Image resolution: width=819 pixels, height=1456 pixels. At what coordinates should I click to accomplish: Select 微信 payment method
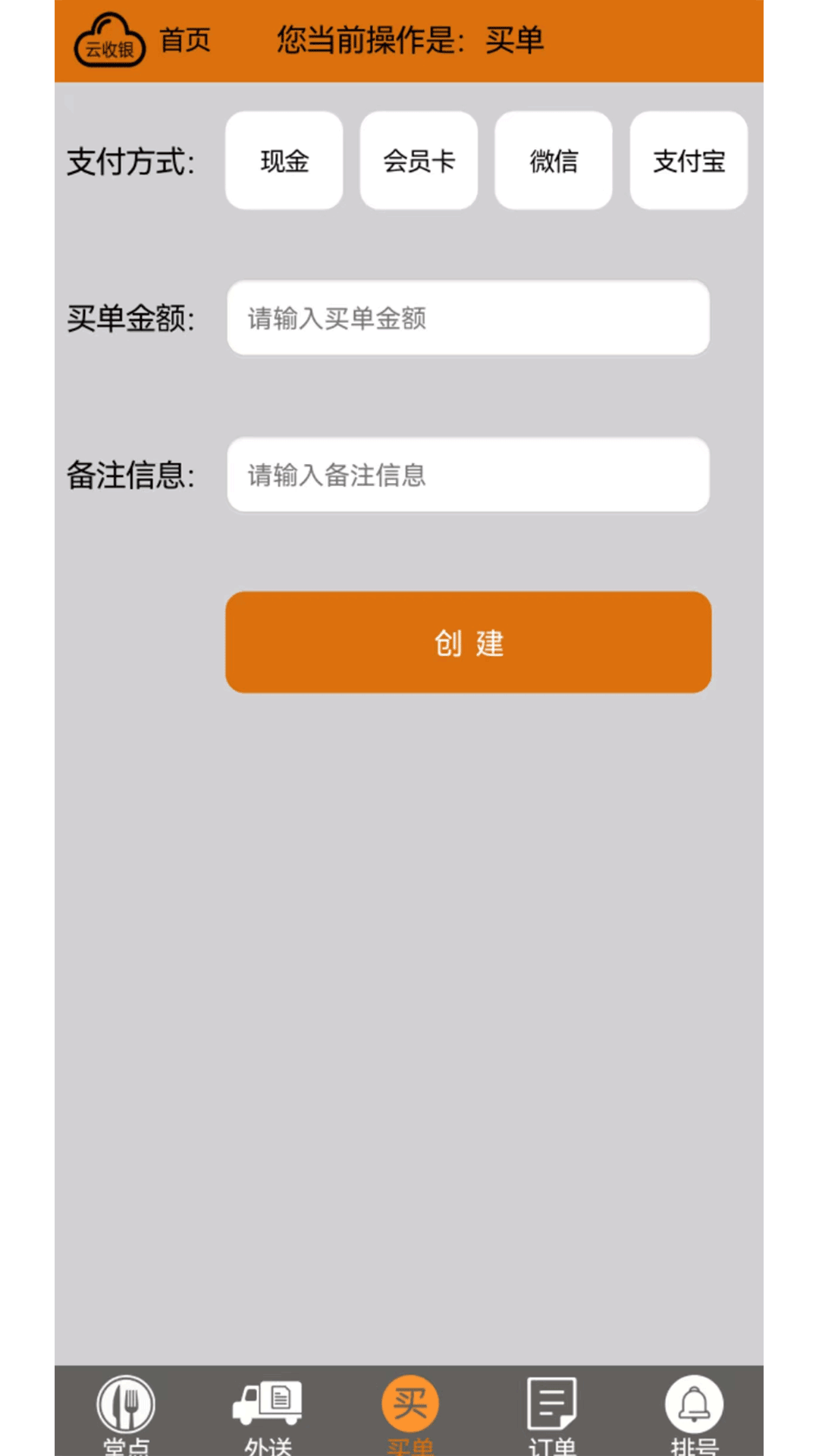pos(554,161)
